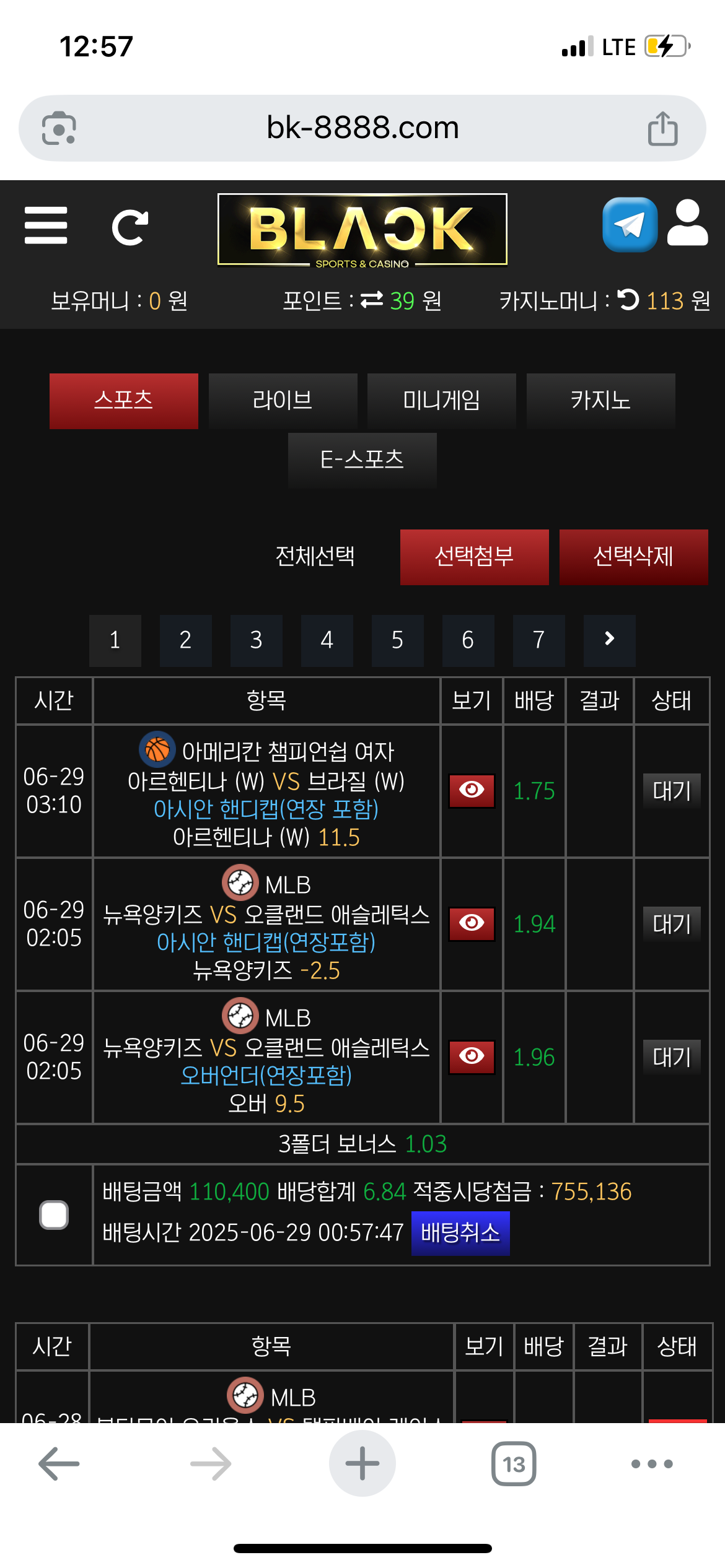
Task: Go back with the browser back arrow
Action: [x=59, y=1464]
